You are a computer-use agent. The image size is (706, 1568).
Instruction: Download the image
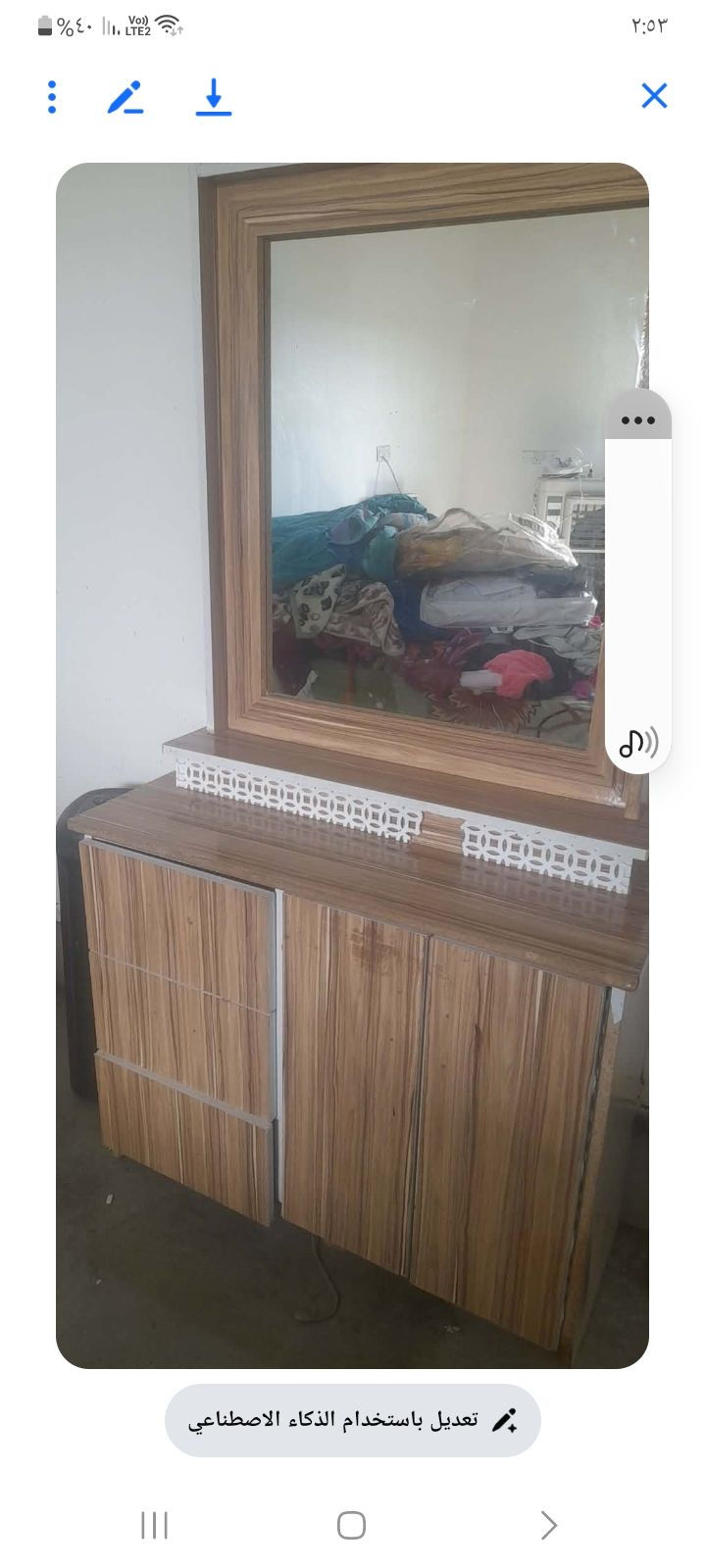click(213, 97)
